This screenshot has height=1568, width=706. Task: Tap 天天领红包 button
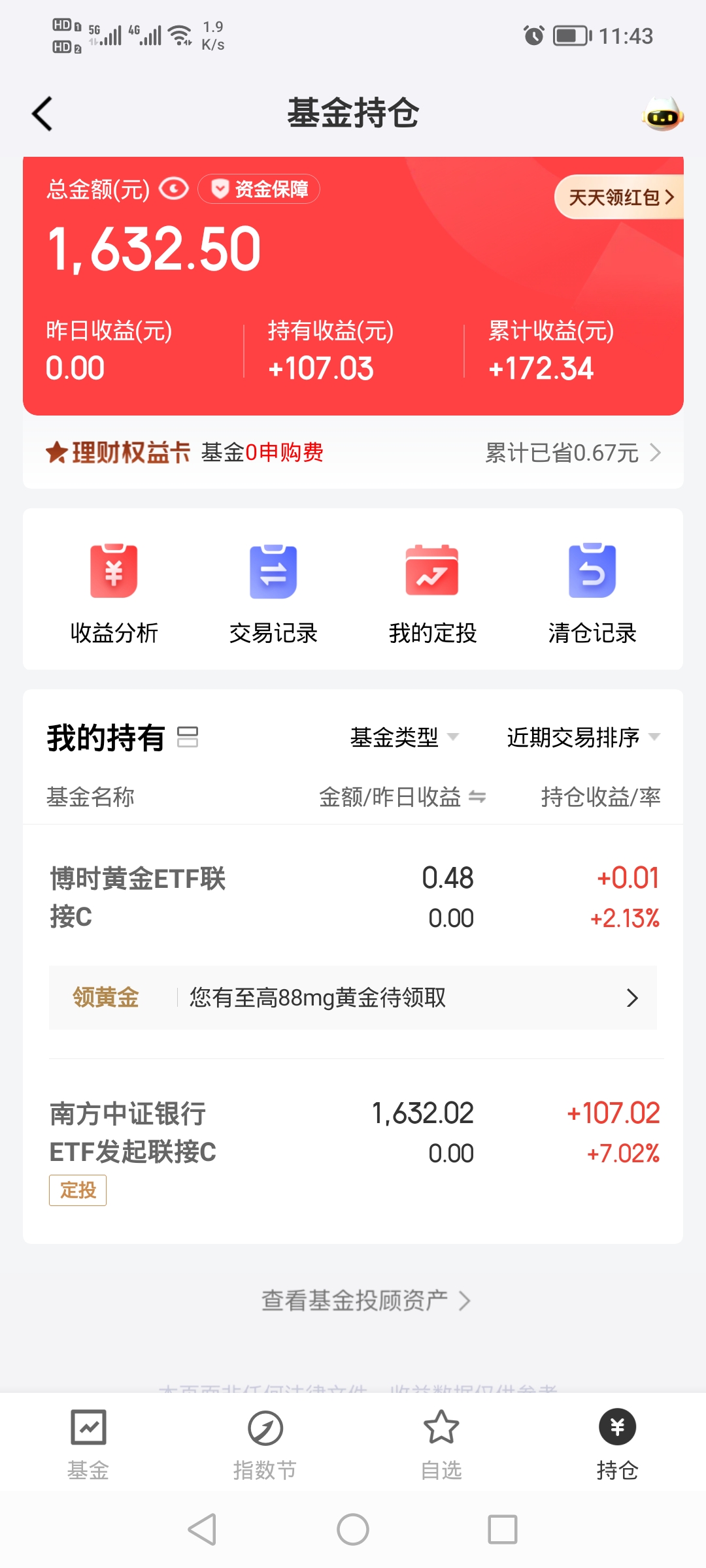[619, 197]
